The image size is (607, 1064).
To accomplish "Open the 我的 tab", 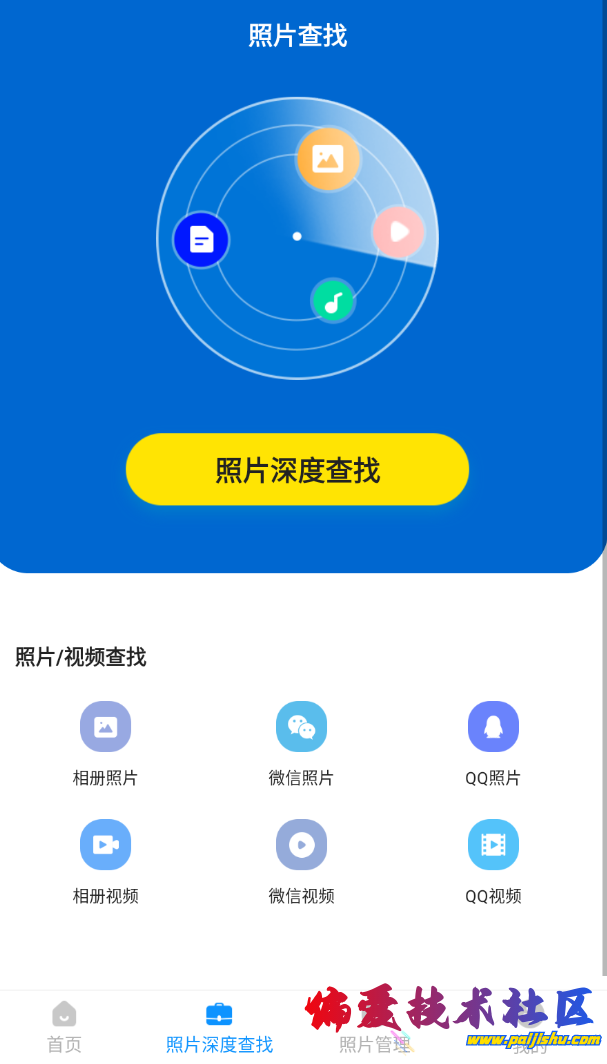I will tap(530, 1028).
